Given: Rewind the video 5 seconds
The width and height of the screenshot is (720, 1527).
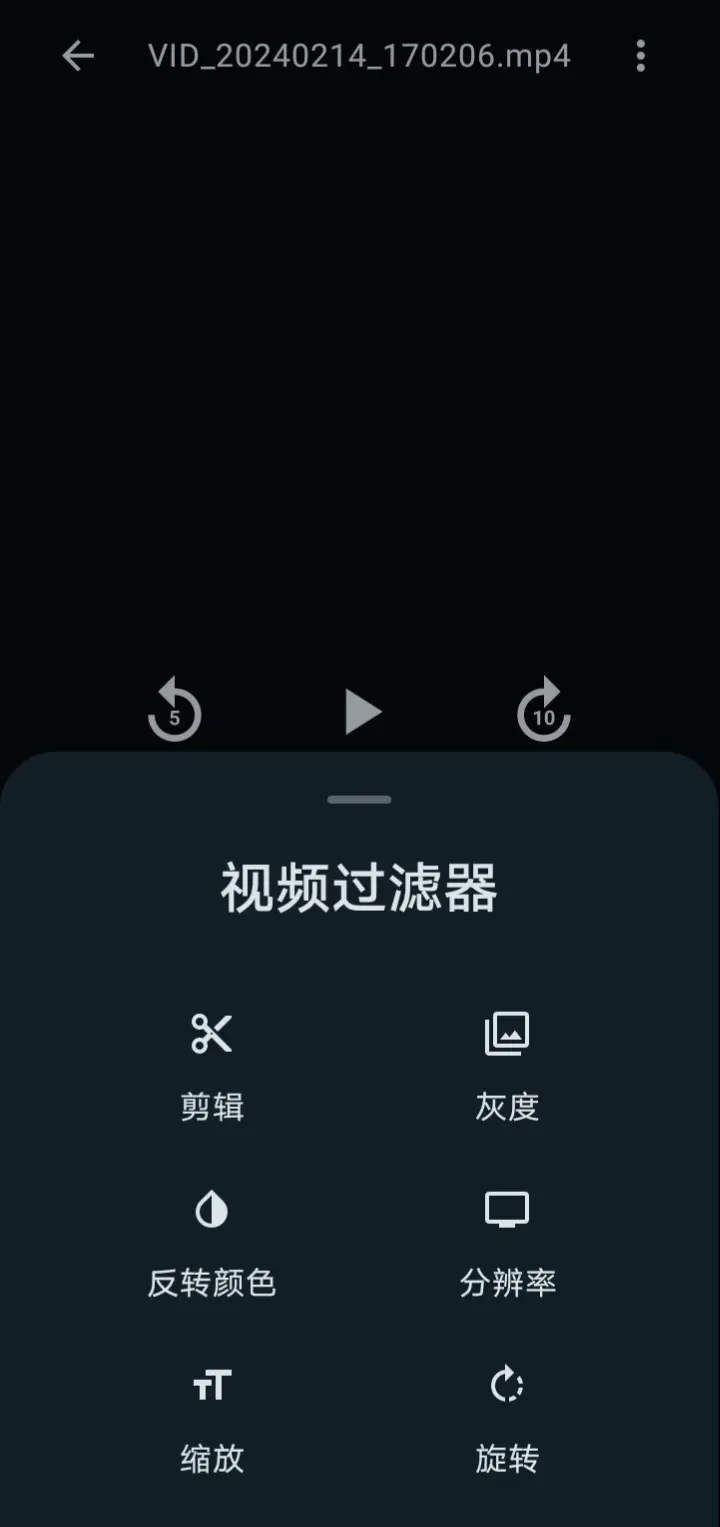Looking at the screenshot, I should [175, 711].
